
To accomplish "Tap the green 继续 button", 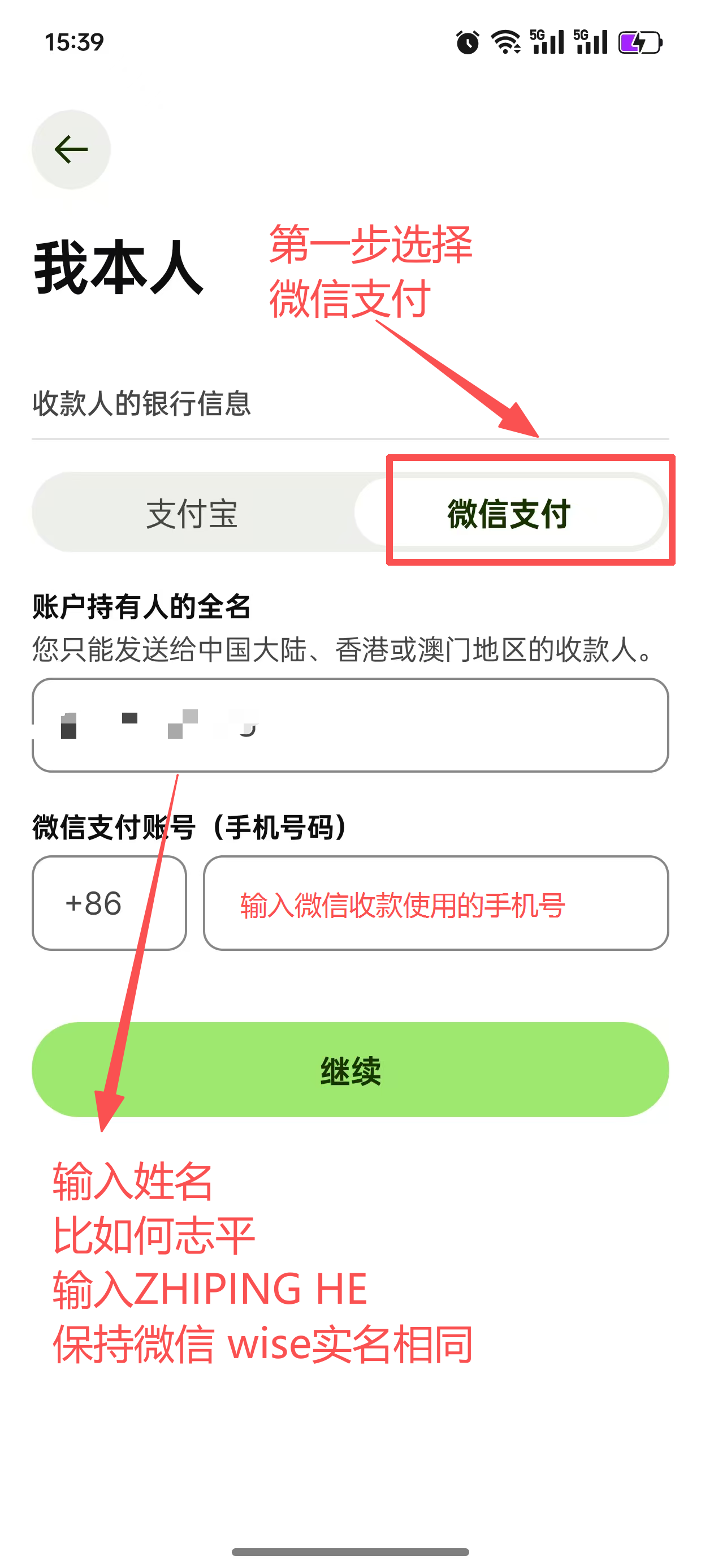I will pos(350,1070).
